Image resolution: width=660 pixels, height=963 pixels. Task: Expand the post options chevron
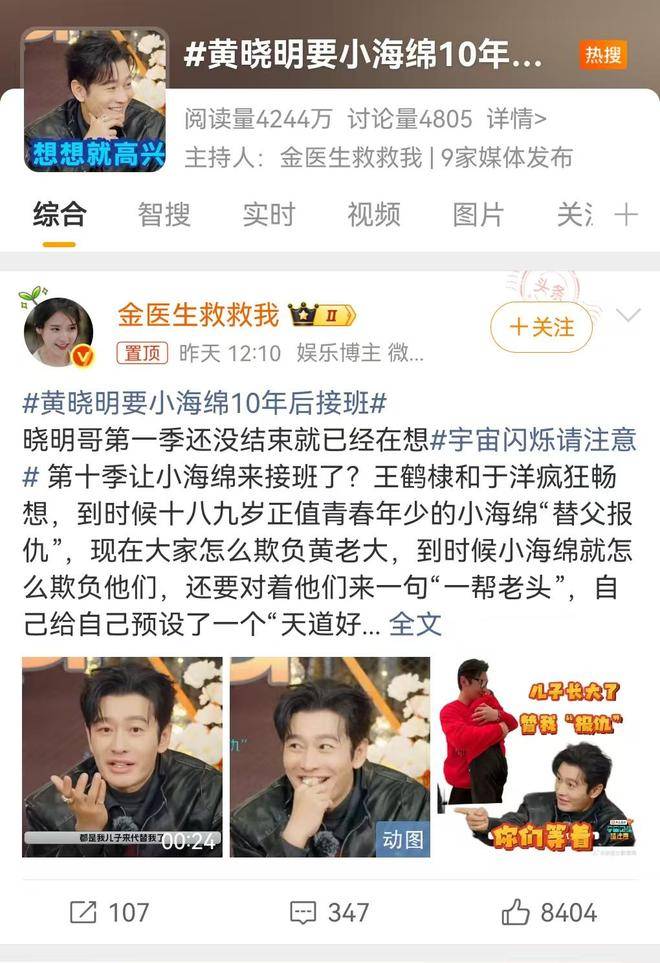pyautogui.click(x=628, y=316)
